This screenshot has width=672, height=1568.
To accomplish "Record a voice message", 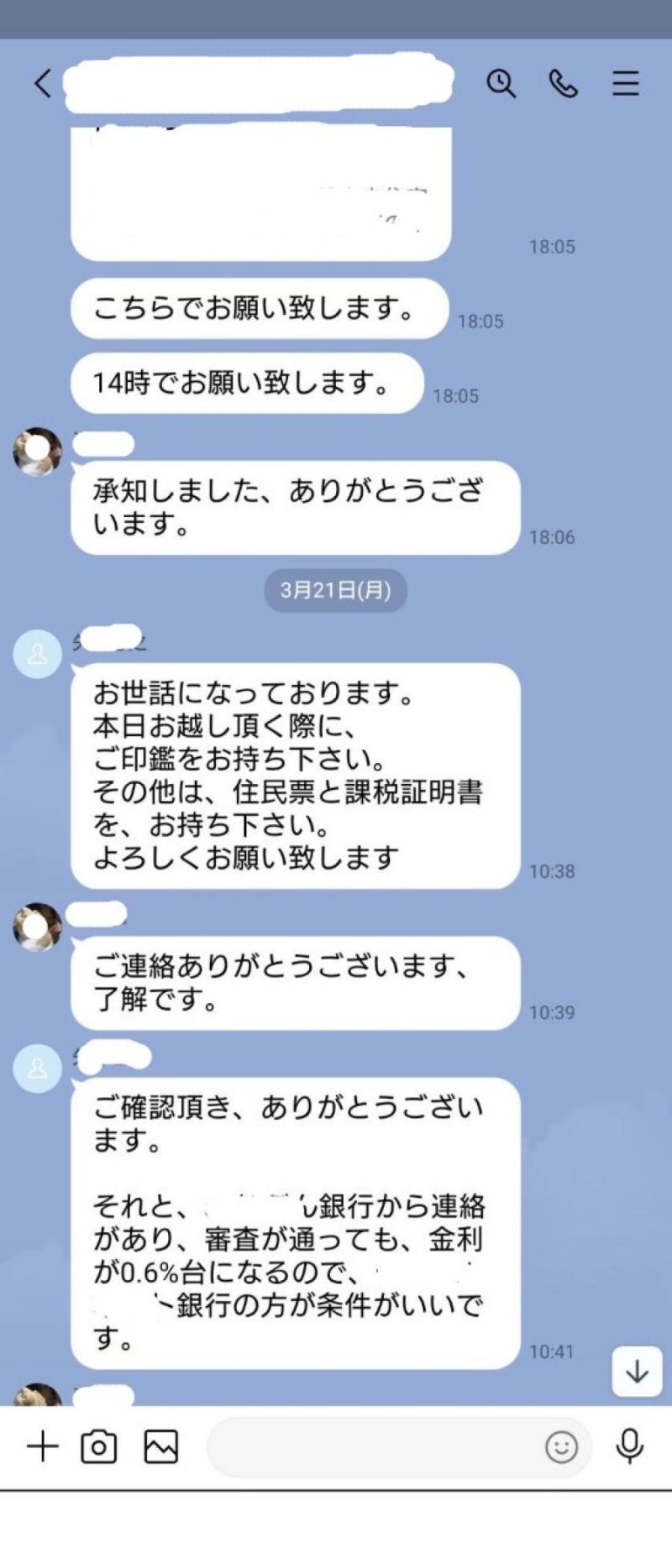I will [x=629, y=1446].
